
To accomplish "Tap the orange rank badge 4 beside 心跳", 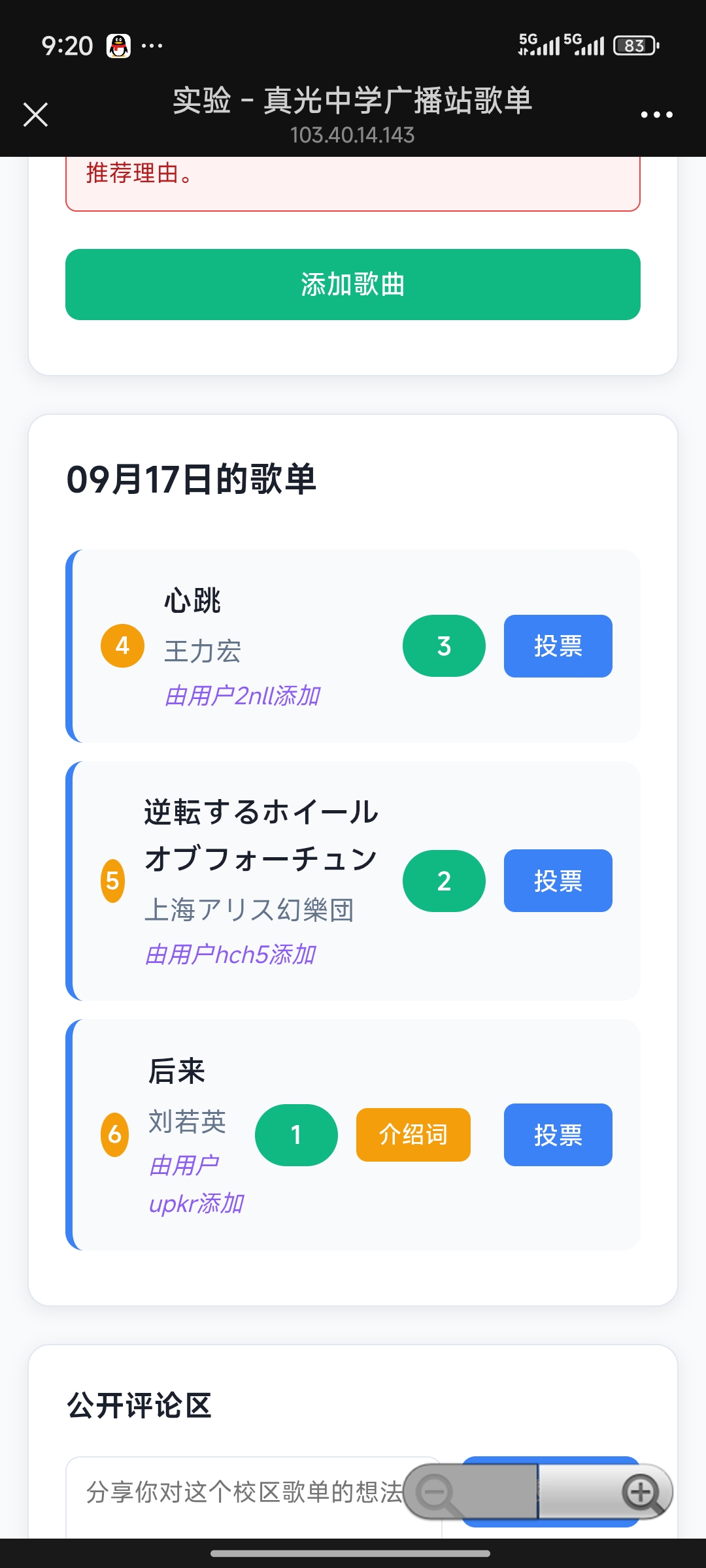I will click(121, 645).
